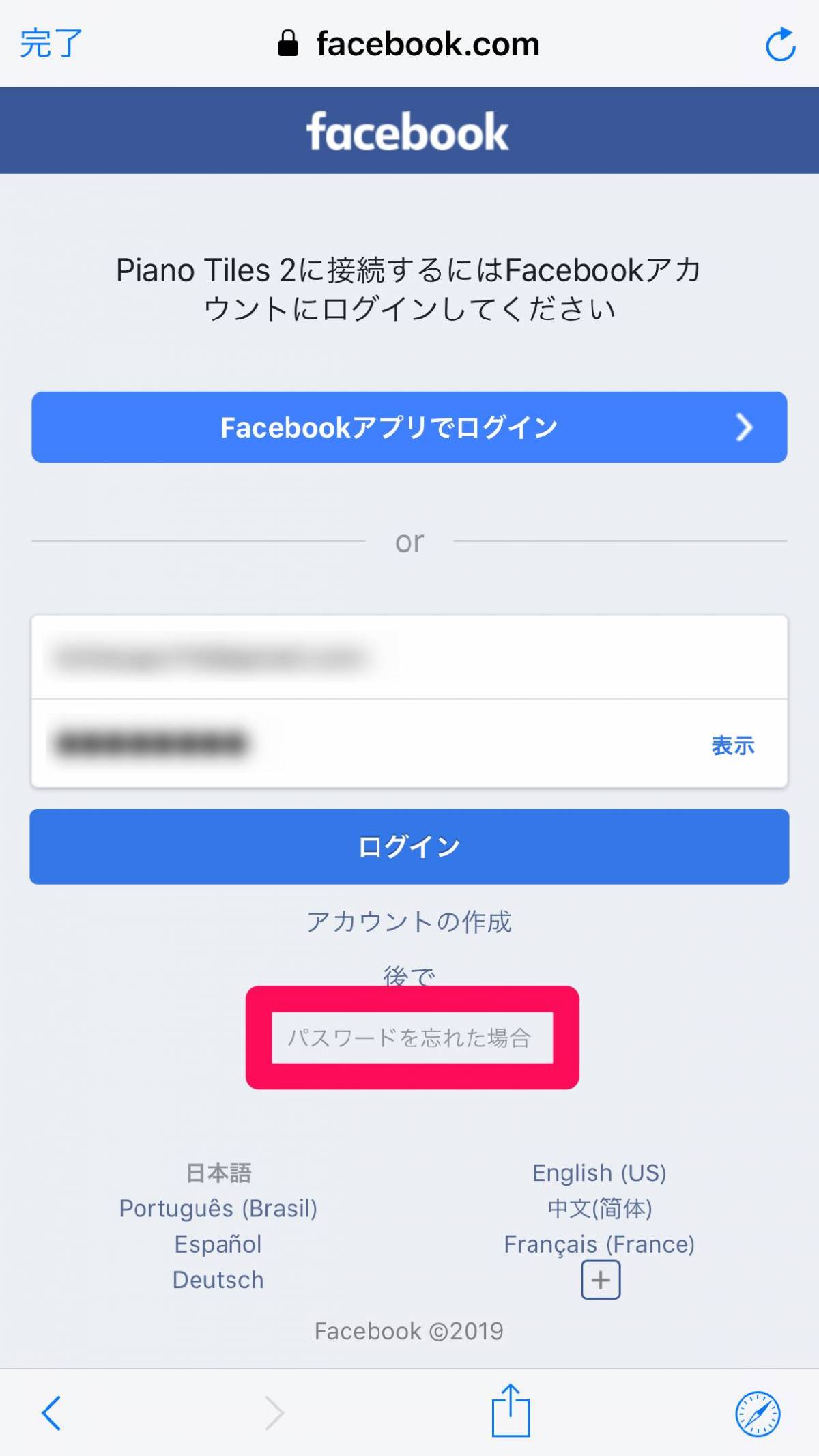The width and height of the screenshot is (819, 1456).
Task: Expand more languages with plus icon
Action: (x=601, y=1280)
